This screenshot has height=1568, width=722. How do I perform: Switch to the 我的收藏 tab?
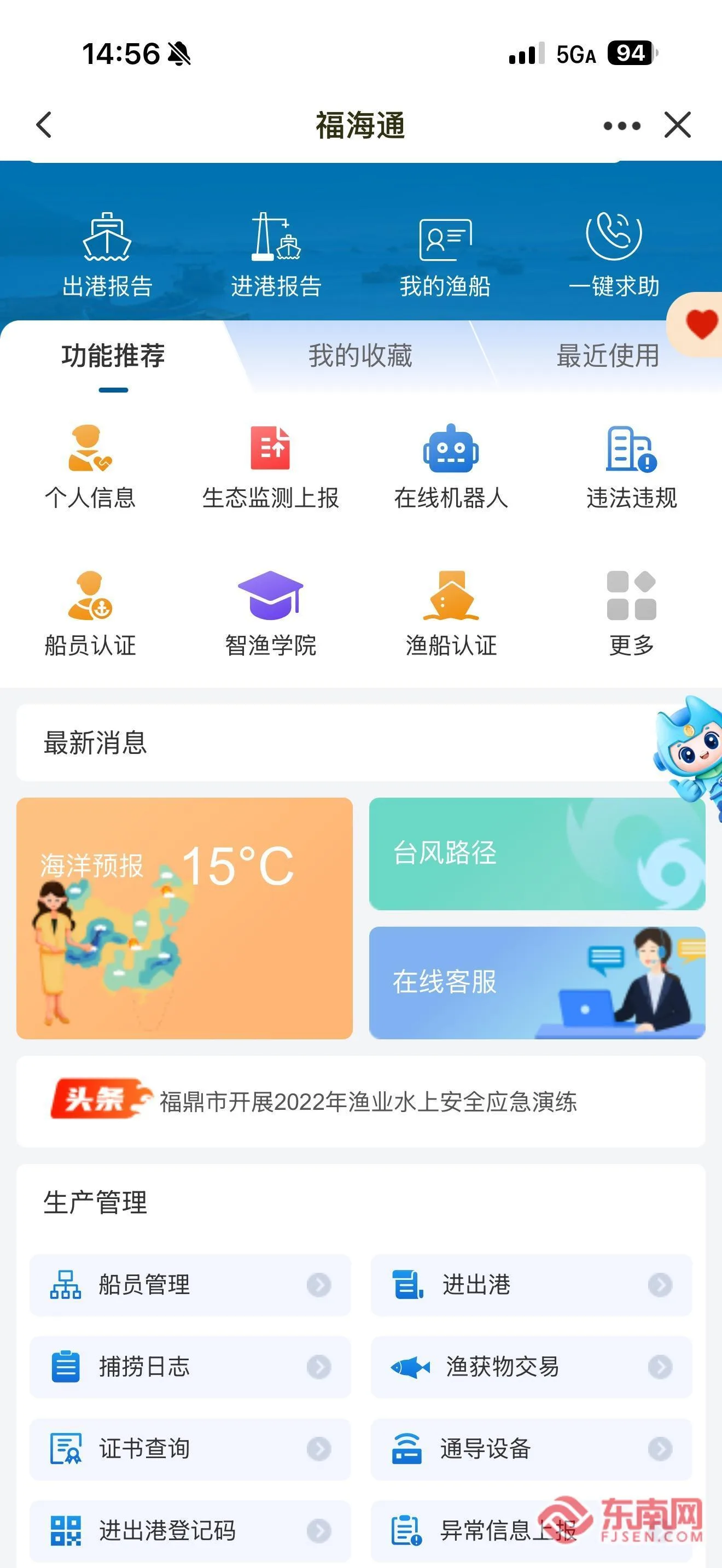pos(359,356)
